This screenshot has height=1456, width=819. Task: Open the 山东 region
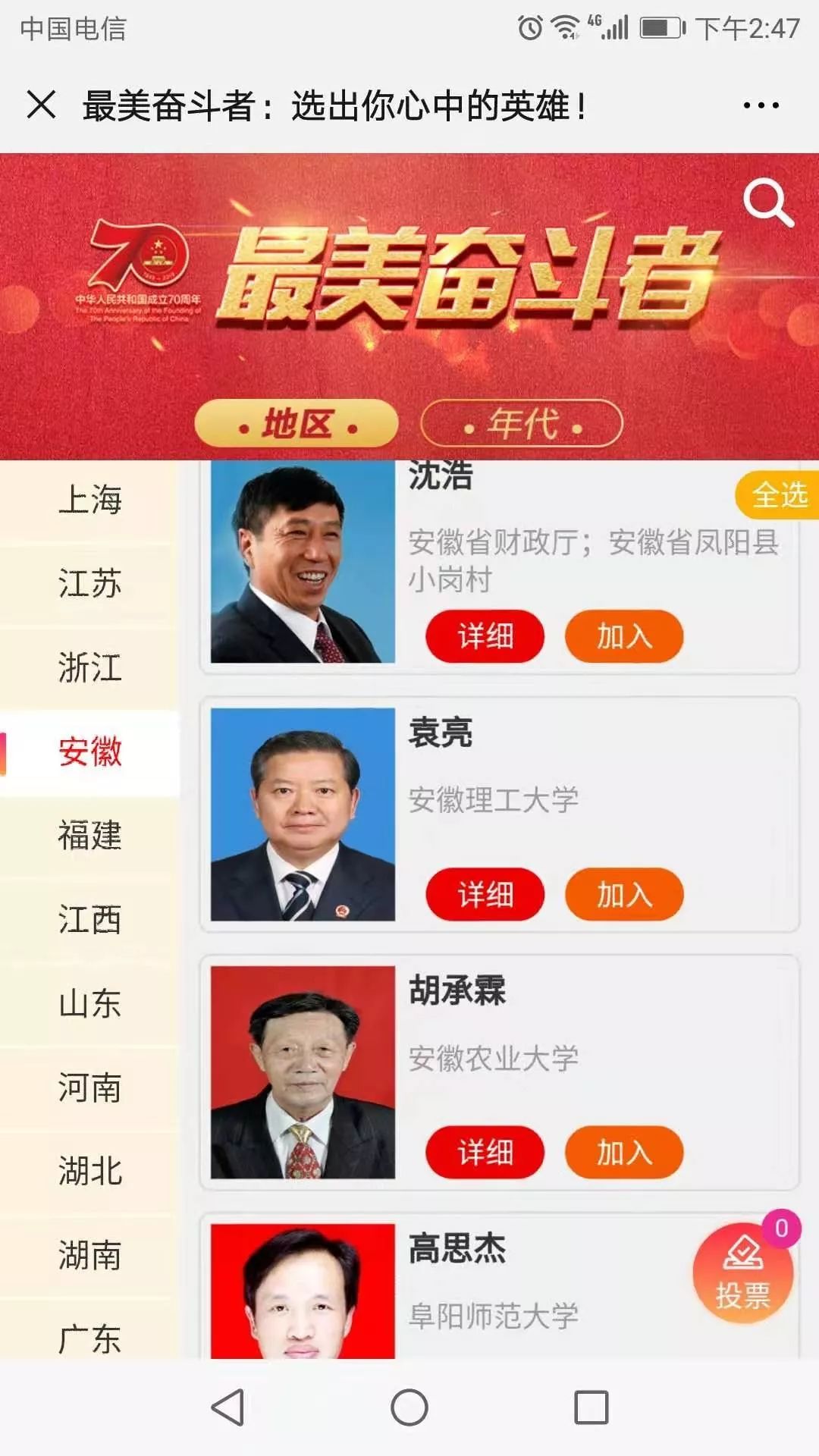(x=89, y=1003)
